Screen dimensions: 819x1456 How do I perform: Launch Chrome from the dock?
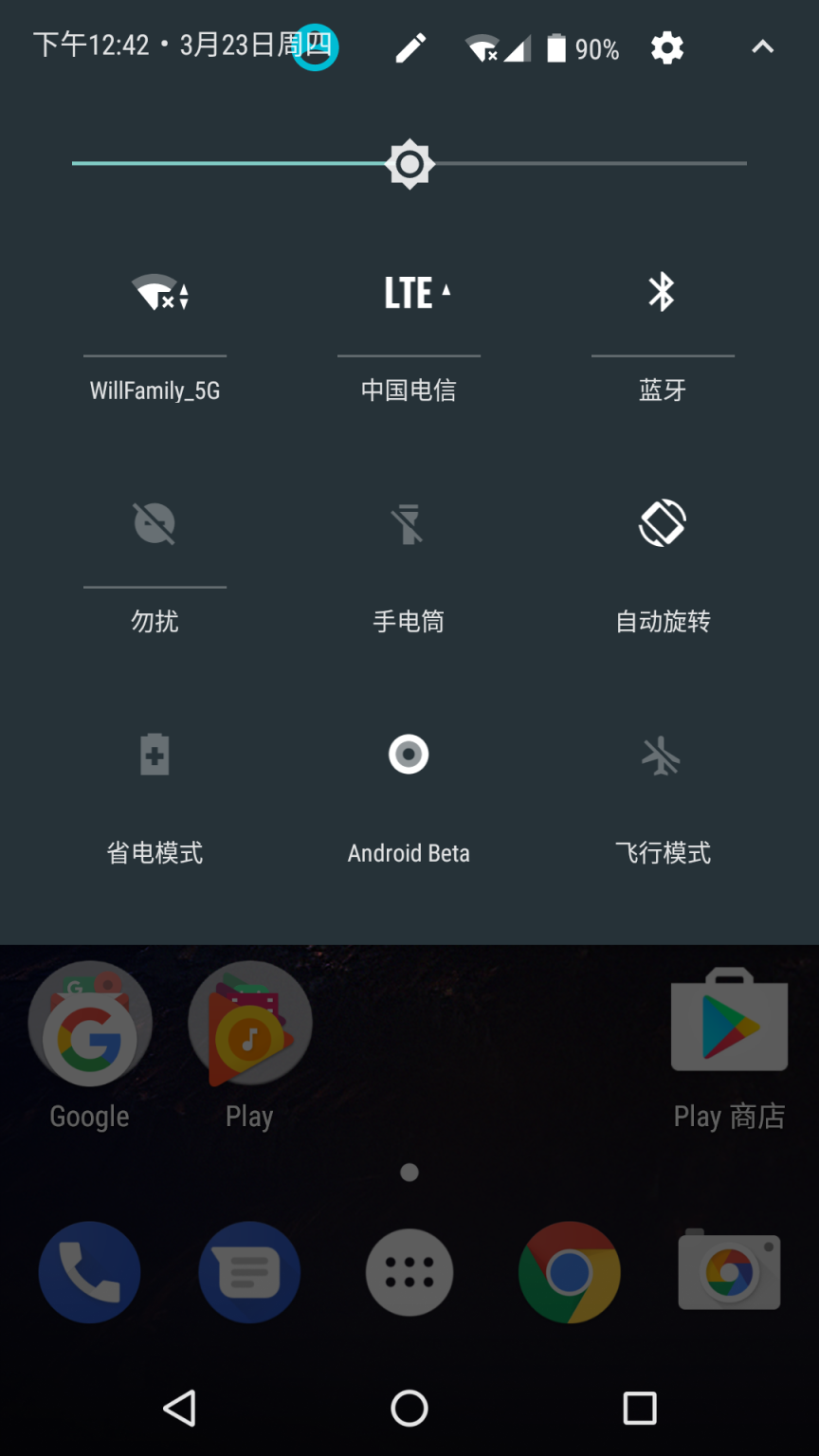[x=569, y=1271]
